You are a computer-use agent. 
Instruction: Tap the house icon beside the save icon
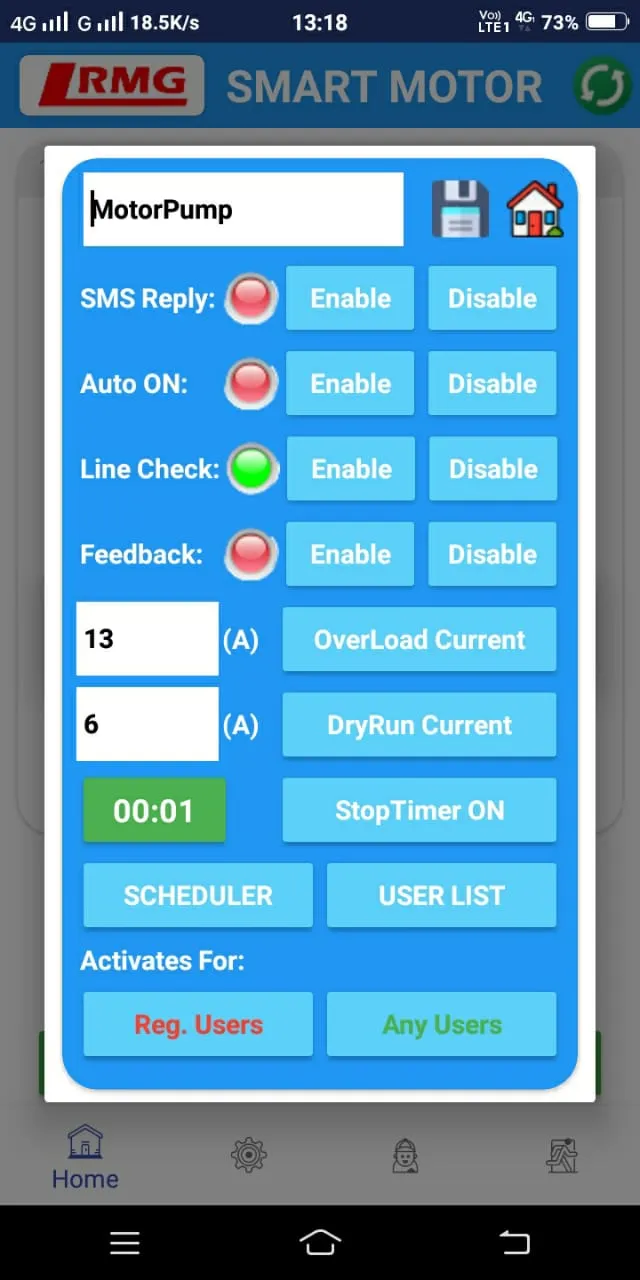coord(535,209)
